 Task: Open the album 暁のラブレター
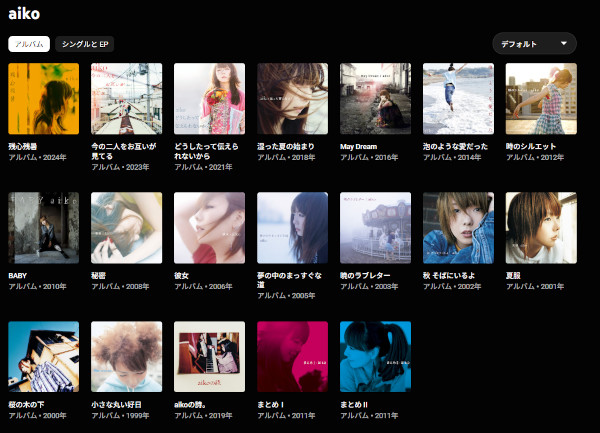pos(375,227)
